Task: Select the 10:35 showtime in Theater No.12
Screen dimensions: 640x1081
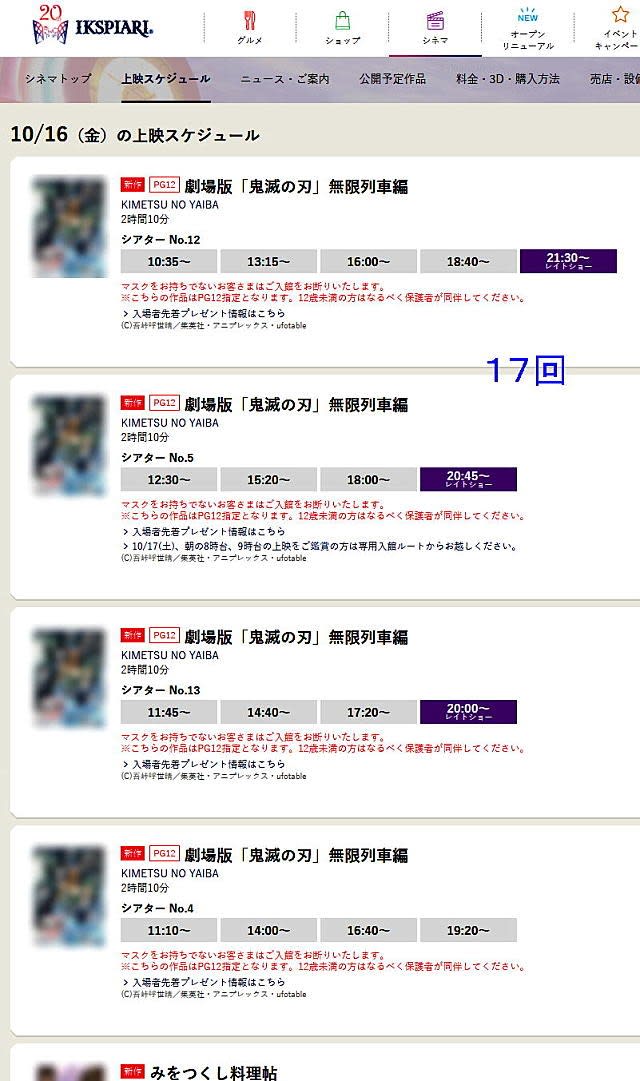Action: tap(169, 262)
